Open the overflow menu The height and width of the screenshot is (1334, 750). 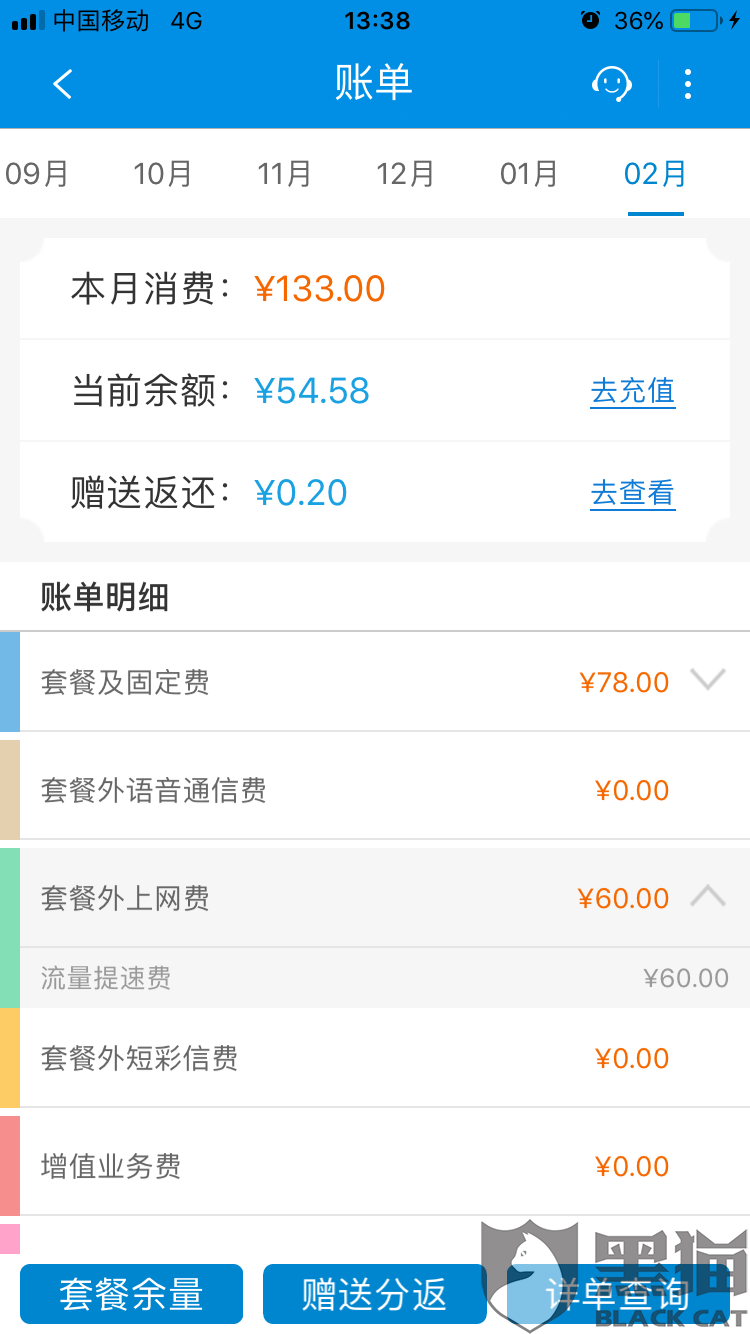(687, 84)
